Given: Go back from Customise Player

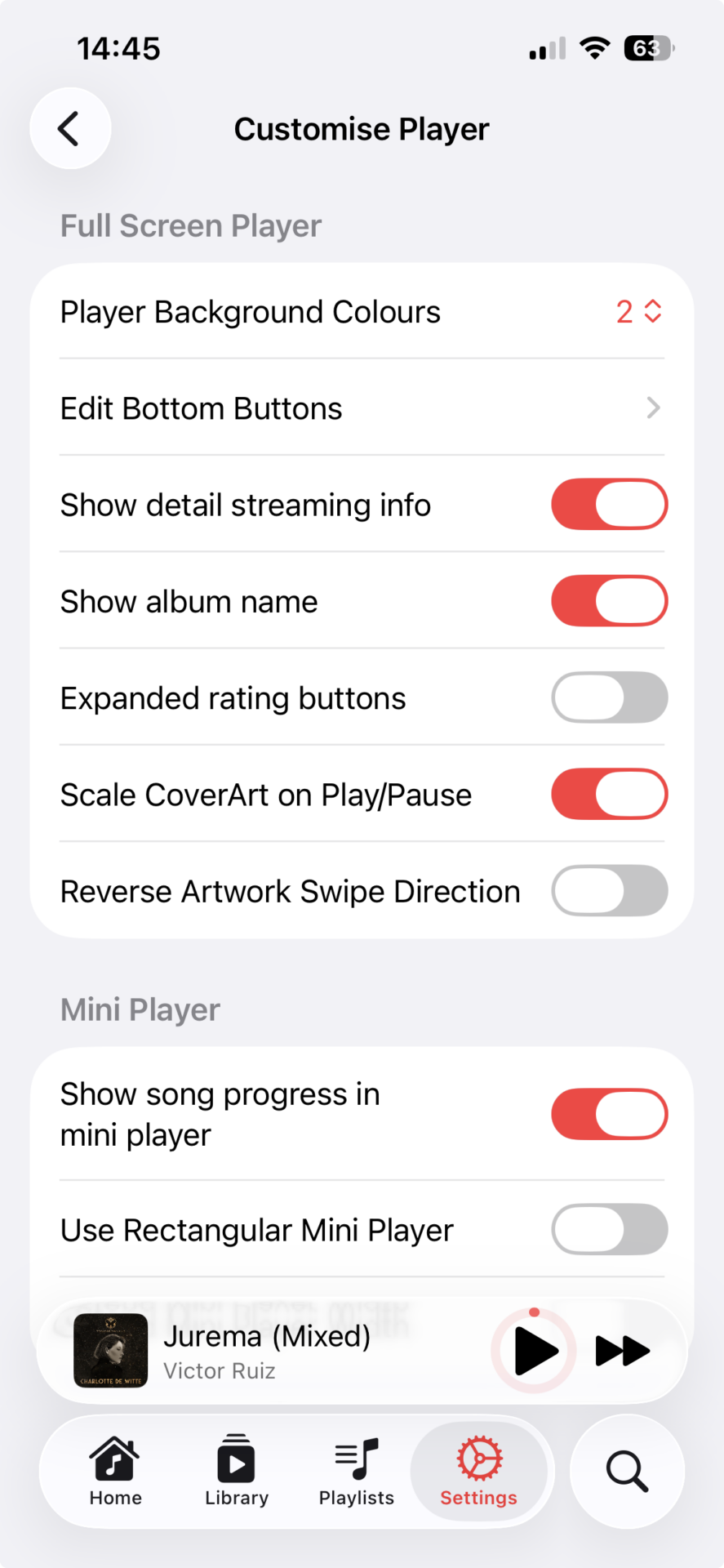Looking at the screenshot, I should 70,128.
